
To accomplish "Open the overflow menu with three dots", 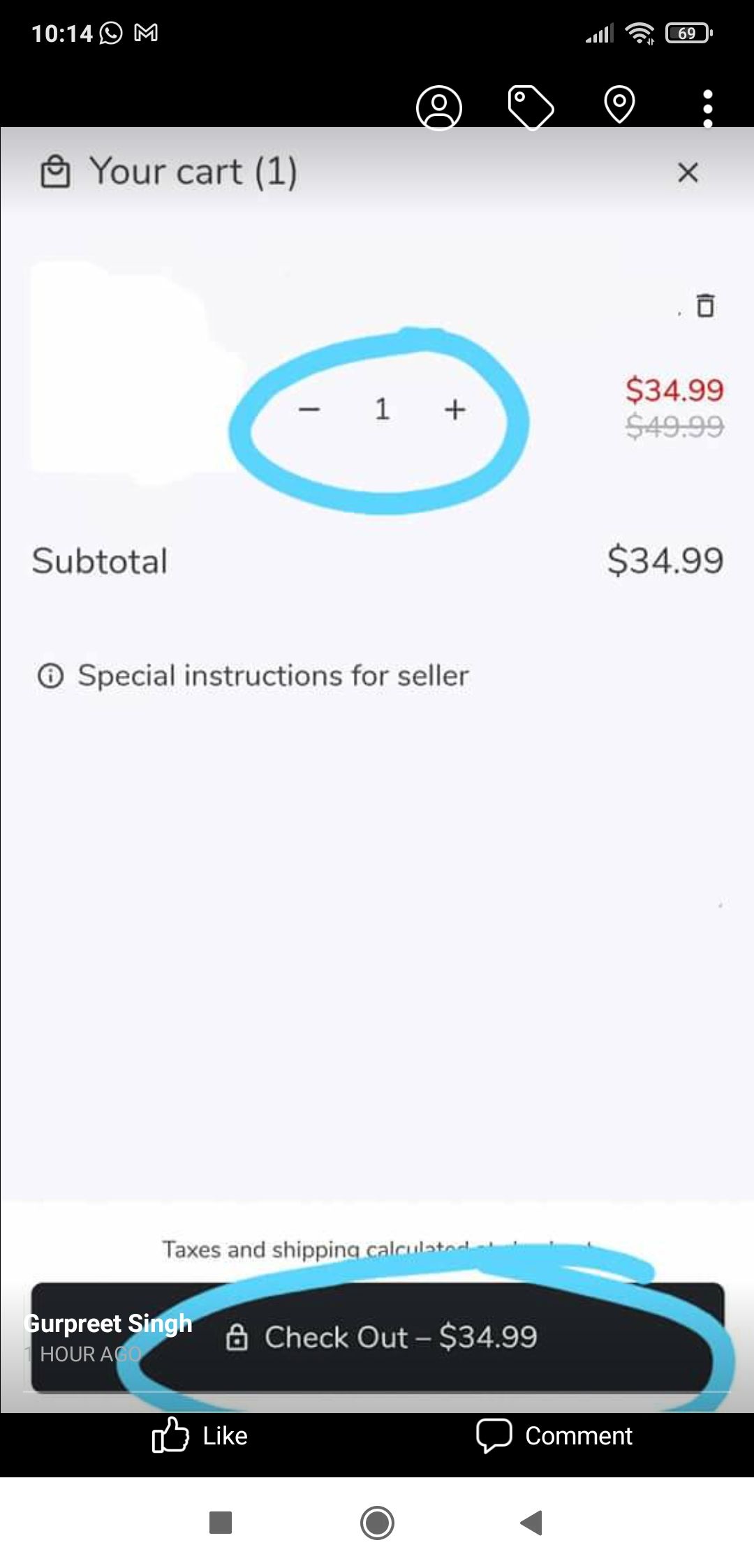I will [x=707, y=108].
